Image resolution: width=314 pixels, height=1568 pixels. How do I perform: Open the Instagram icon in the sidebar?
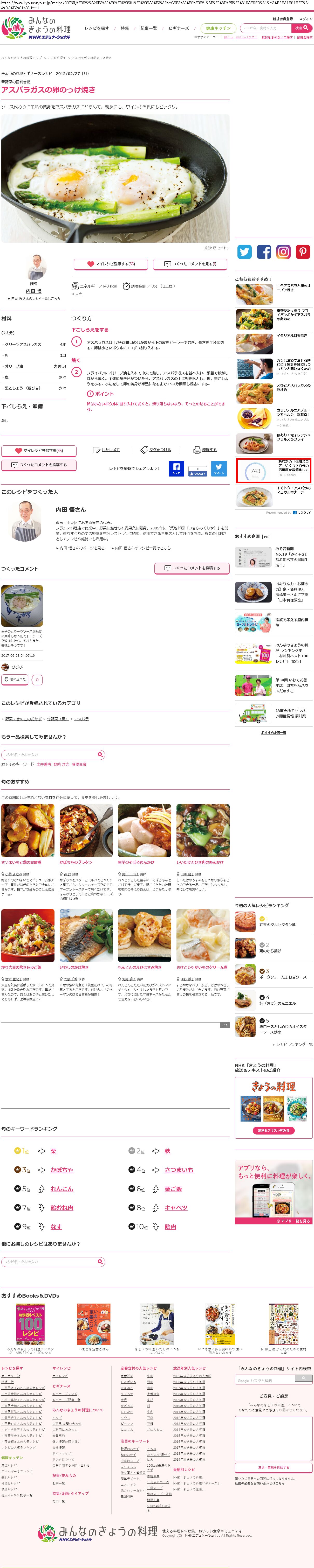[x=284, y=252]
